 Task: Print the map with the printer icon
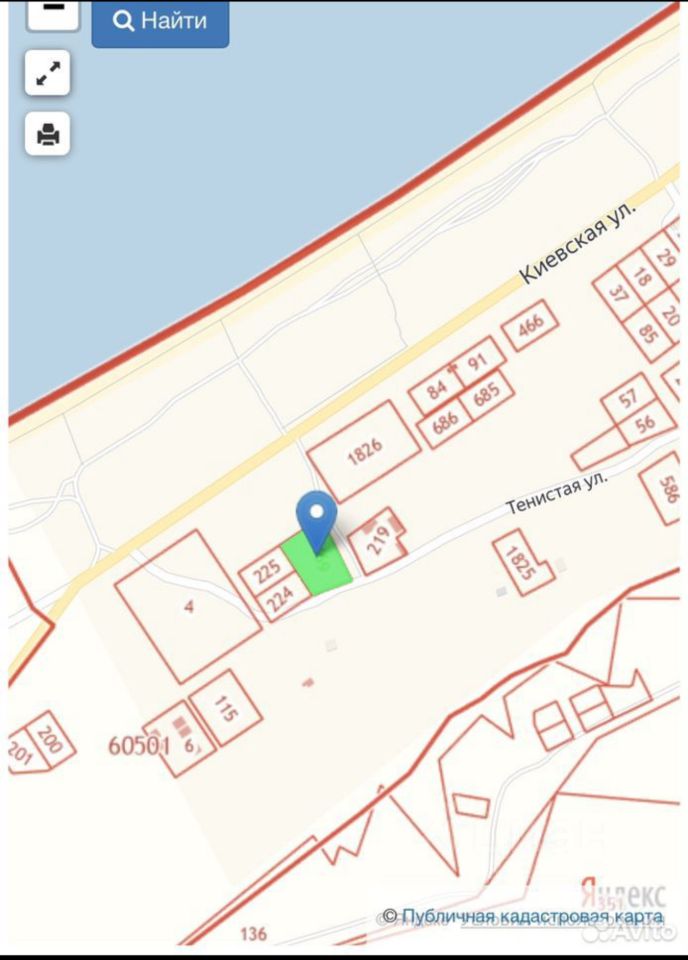(47, 132)
